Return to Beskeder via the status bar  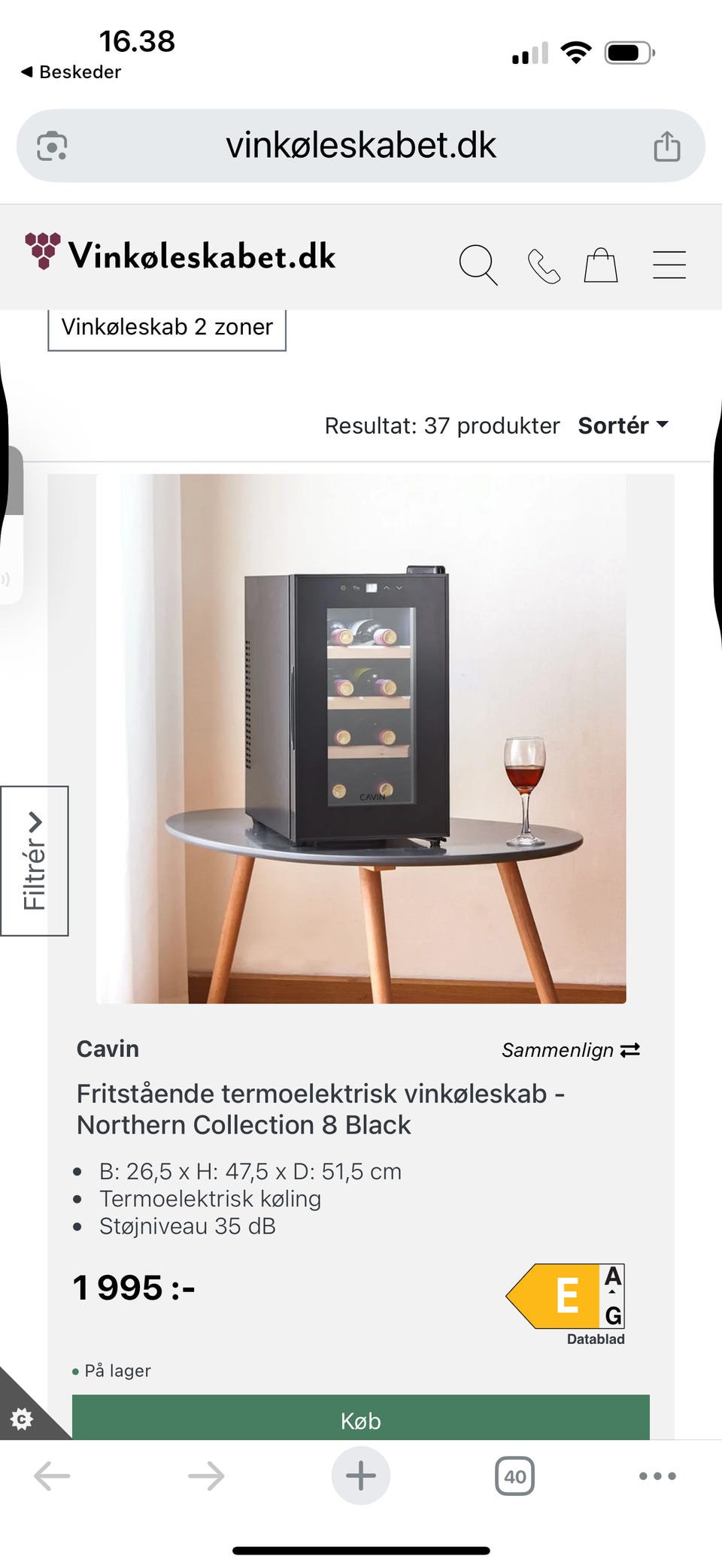pos(71,71)
